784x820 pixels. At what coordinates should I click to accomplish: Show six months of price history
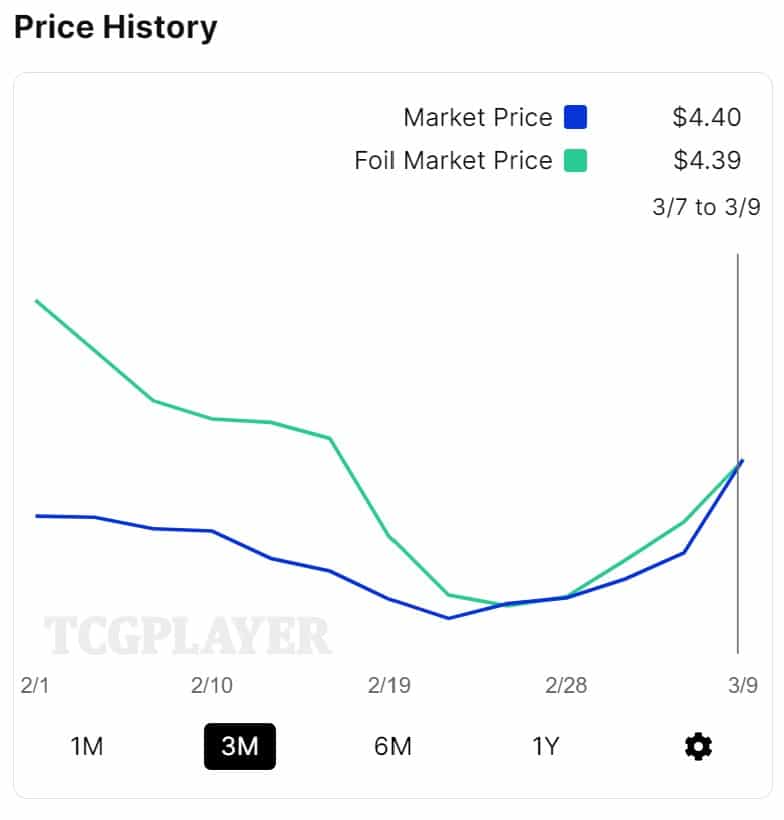(x=393, y=746)
